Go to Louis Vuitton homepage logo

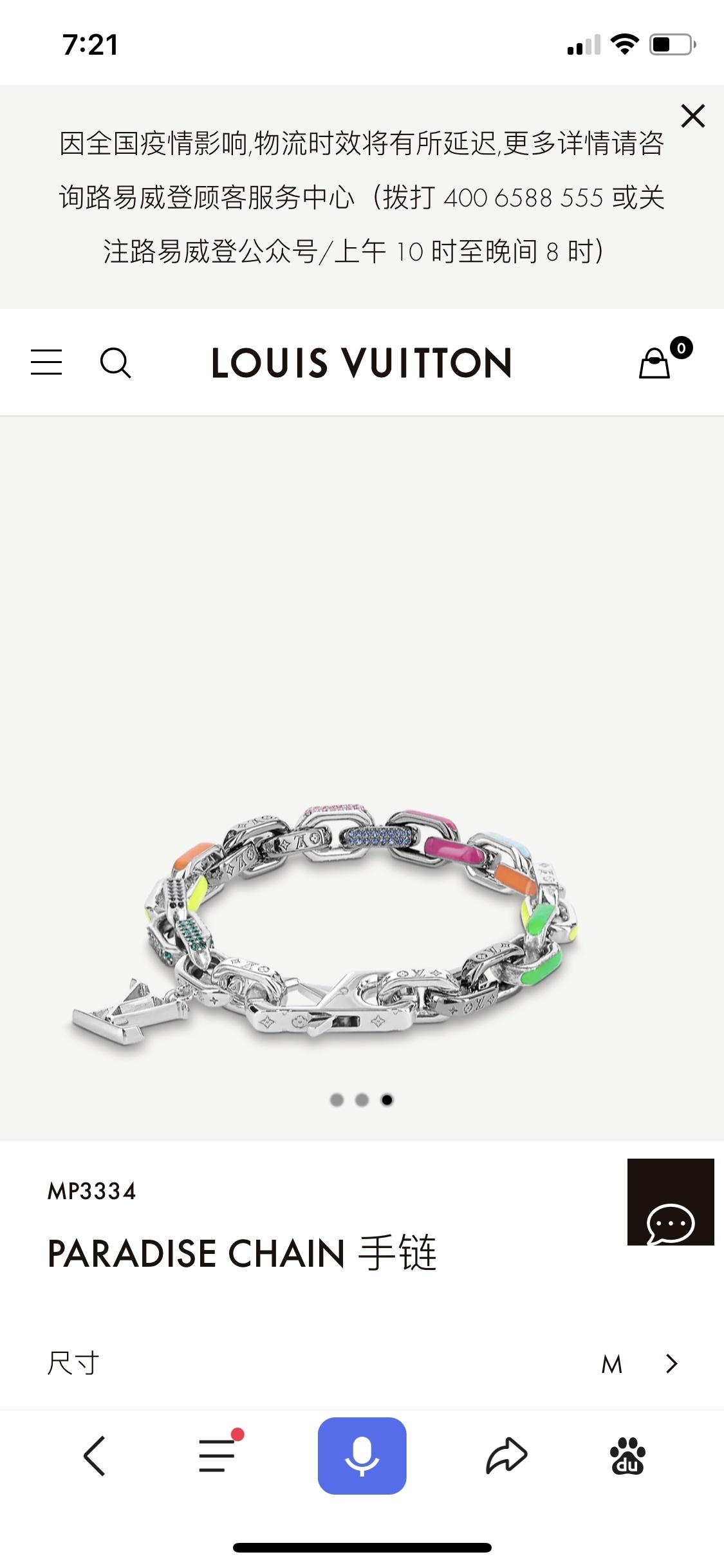coord(362,362)
